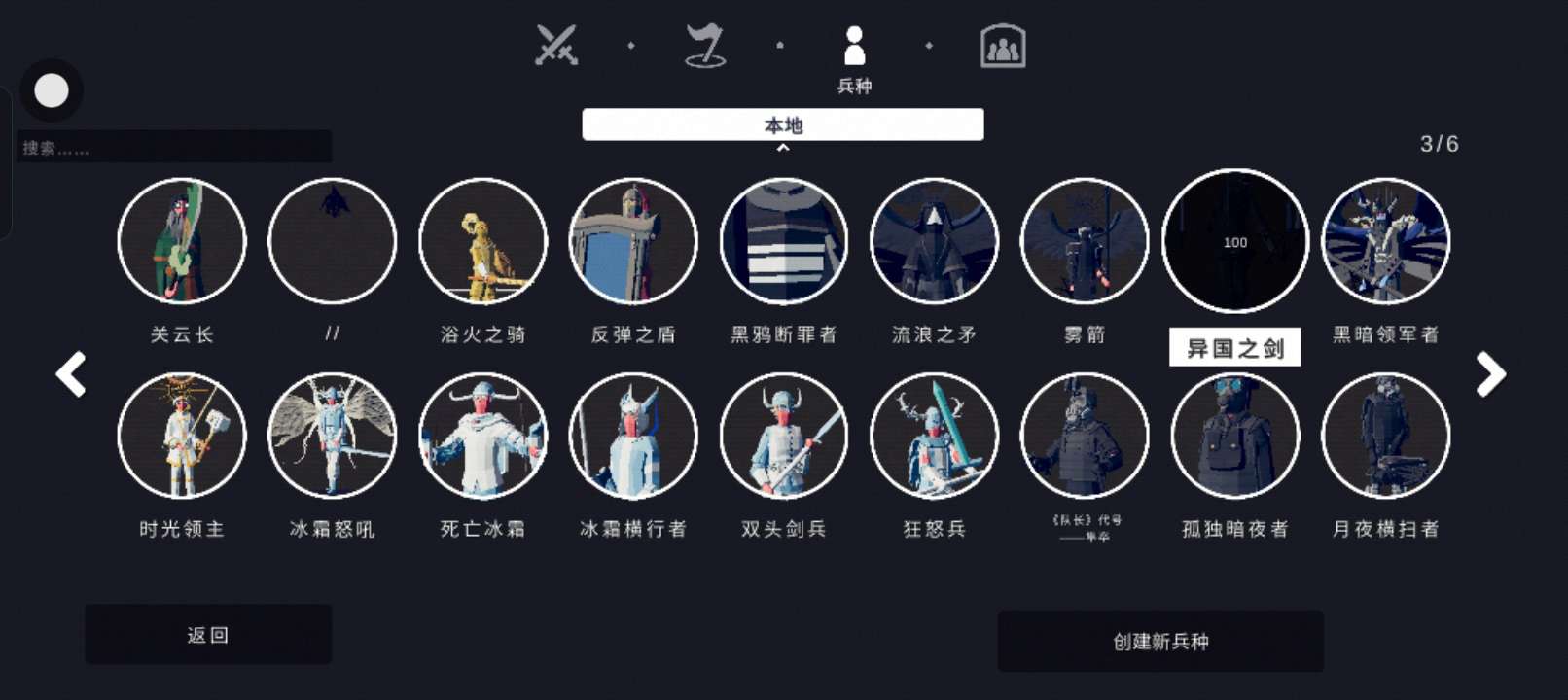The height and width of the screenshot is (700, 1568).
Task: Select the 关云长 unit
Action: tap(182, 241)
